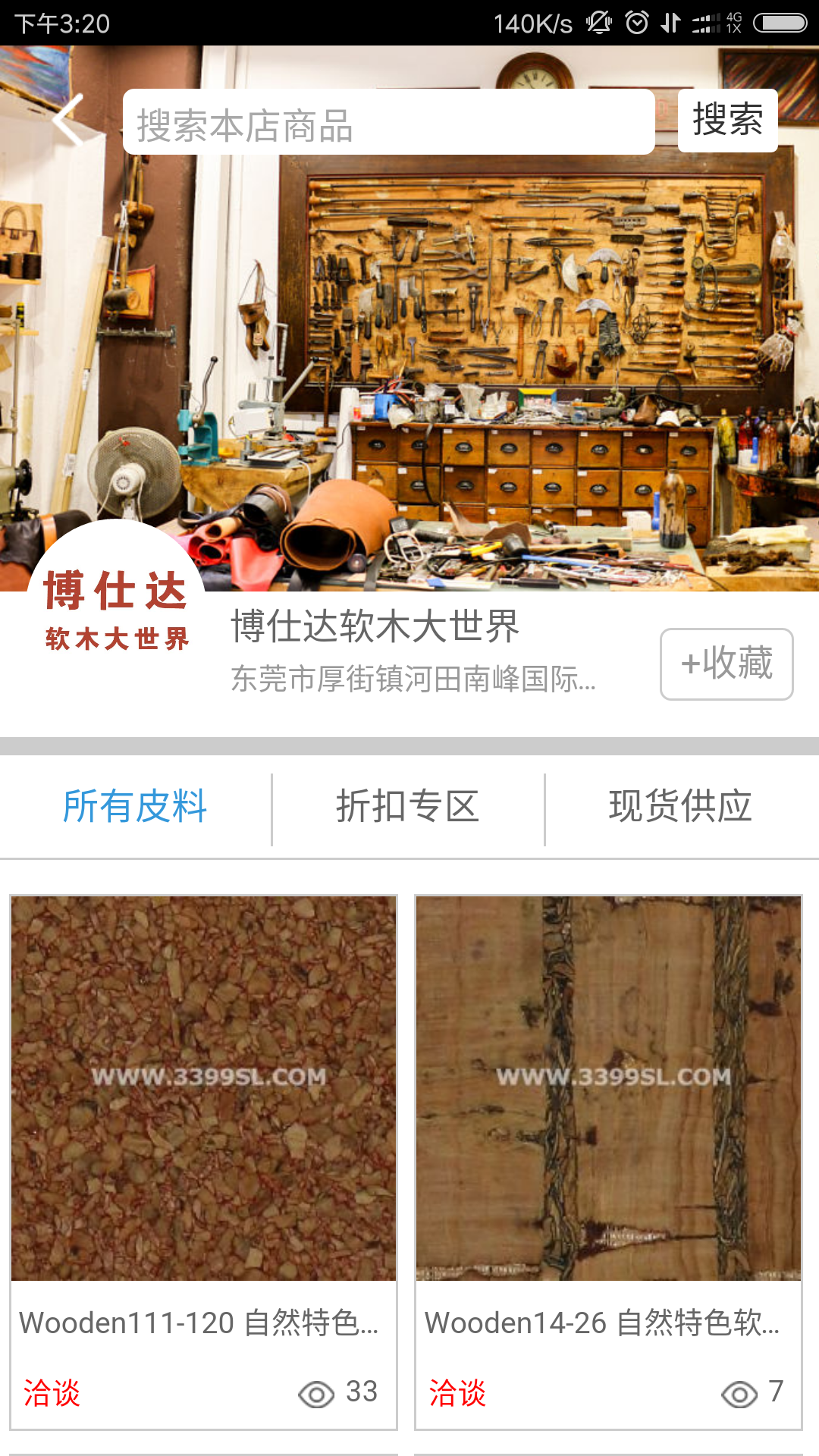Viewport: 819px width, 1456px height.
Task: Tap the 搜索 button
Action: point(728,121)
